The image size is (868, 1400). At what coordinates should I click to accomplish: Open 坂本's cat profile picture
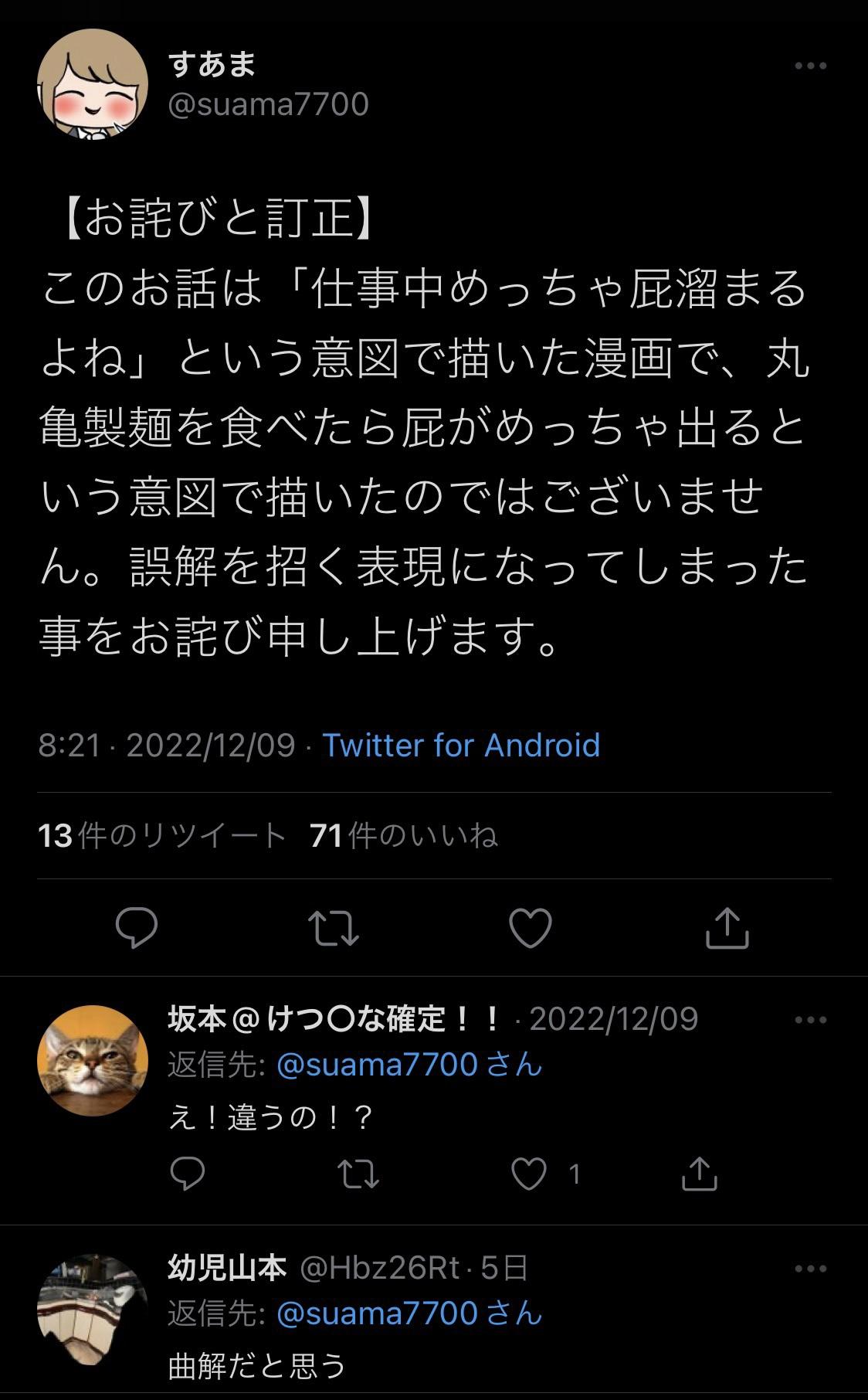[92, 1060]
